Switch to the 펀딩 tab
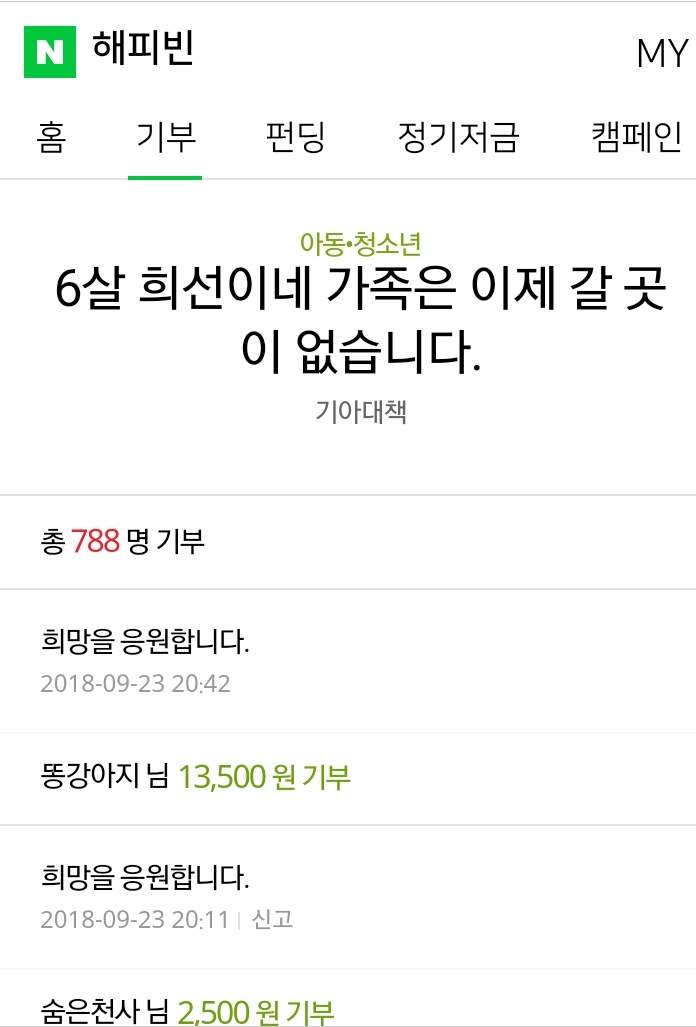The height and width of the screenshot is (1027, 696). click(x=295, y=136)
